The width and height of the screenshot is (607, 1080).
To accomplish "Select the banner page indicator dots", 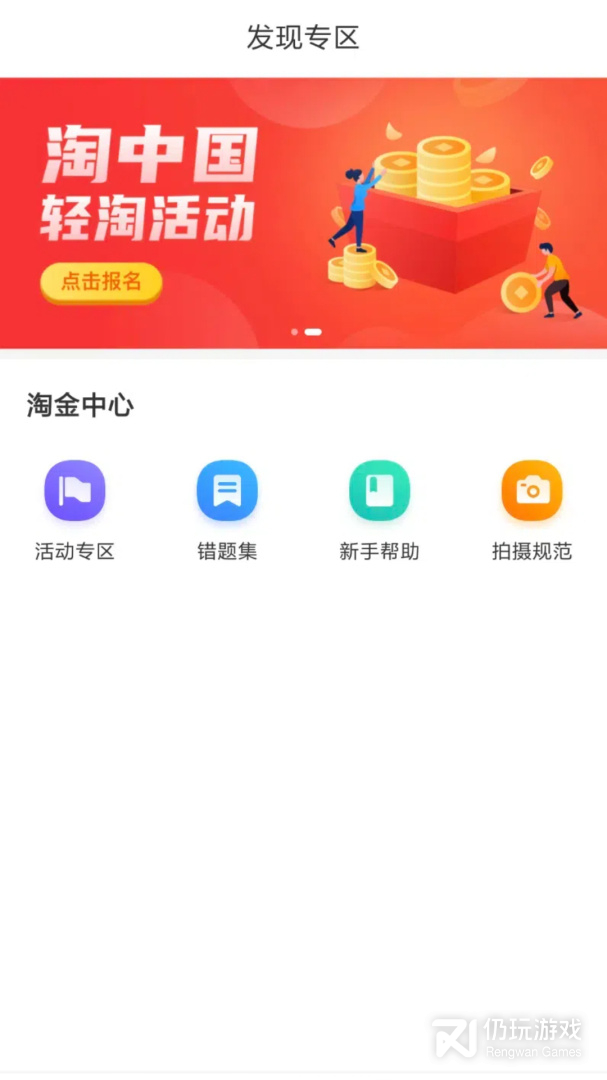I will click(x=306, y=331).
